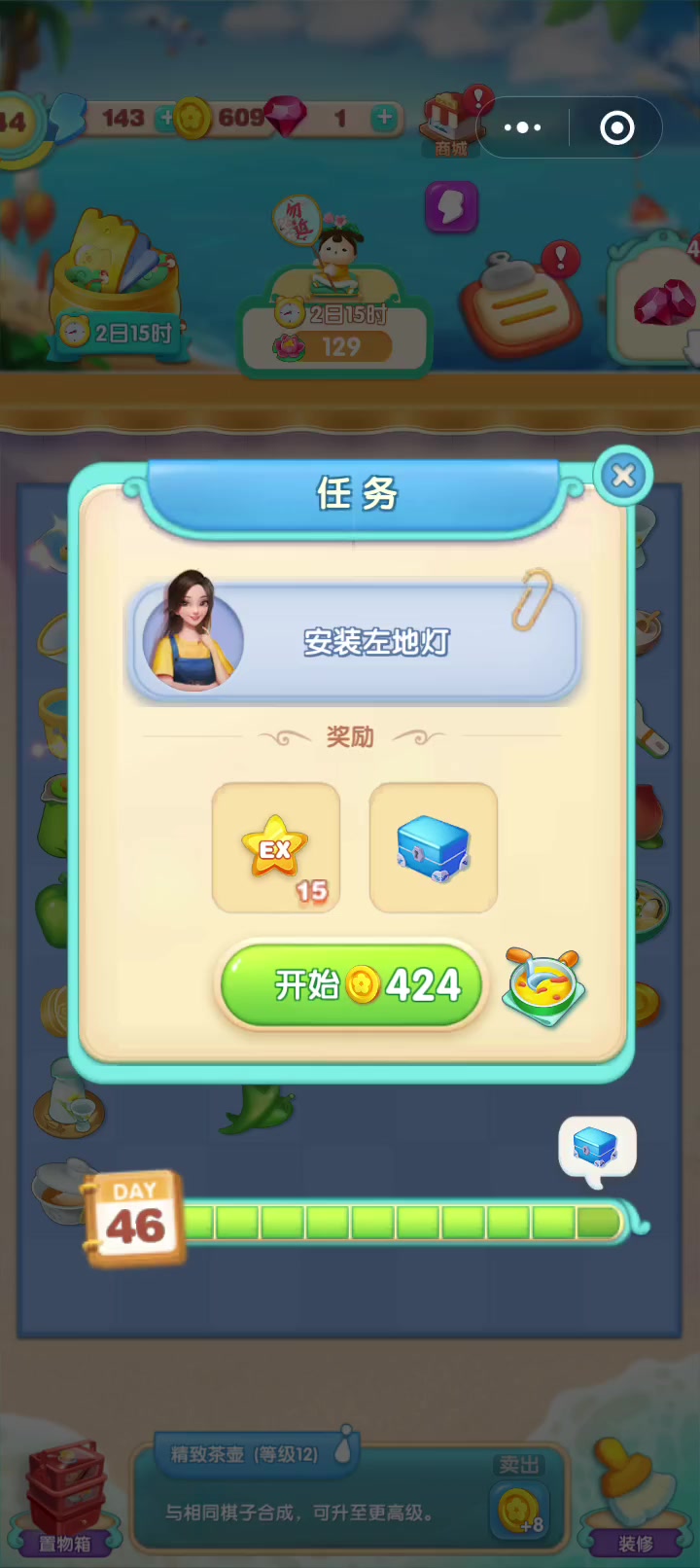
Task: Start the task for 424 coins
Action: (352, 985)
